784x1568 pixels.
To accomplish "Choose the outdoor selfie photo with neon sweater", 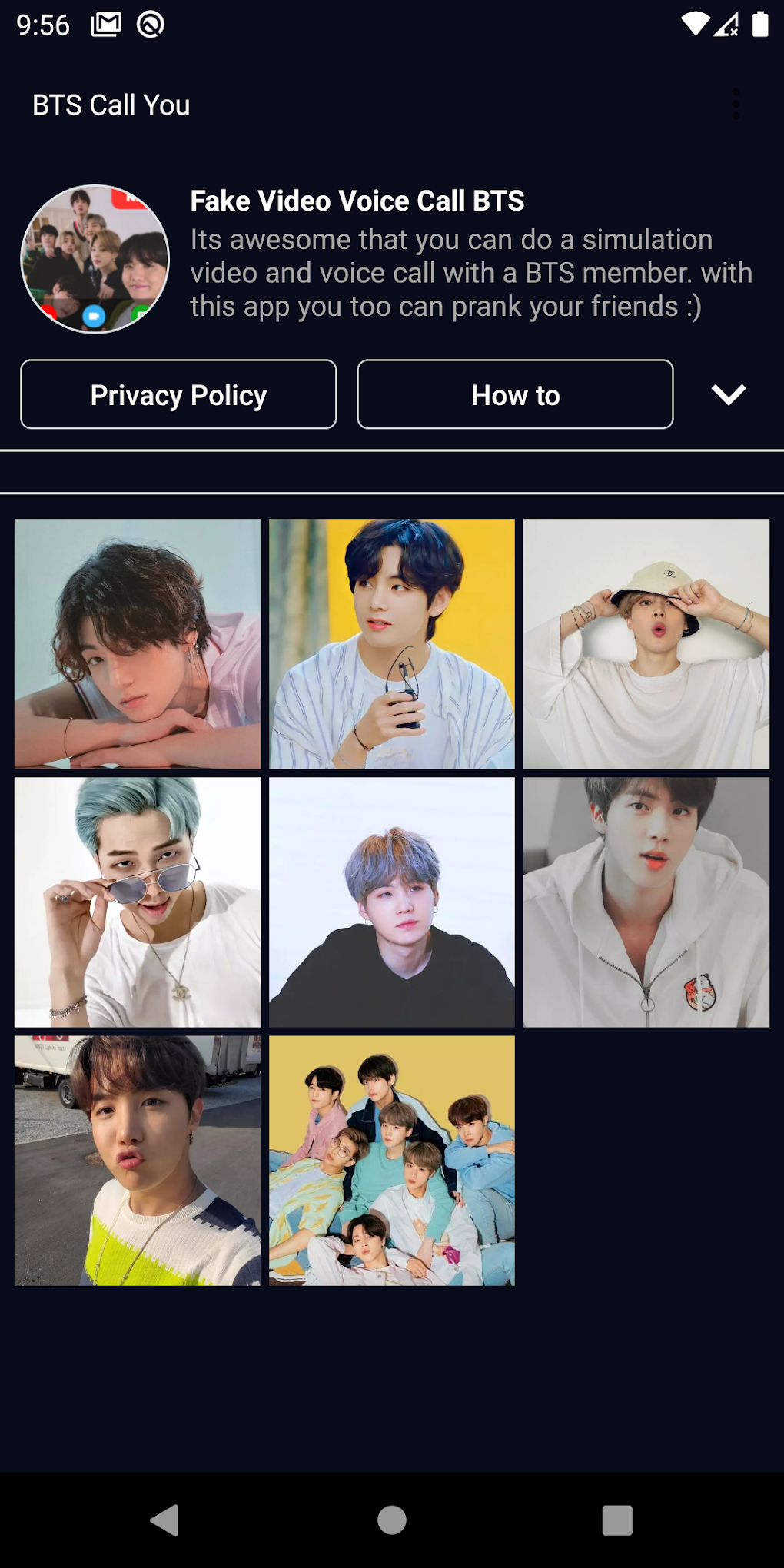I will [x=138, y=1160].
